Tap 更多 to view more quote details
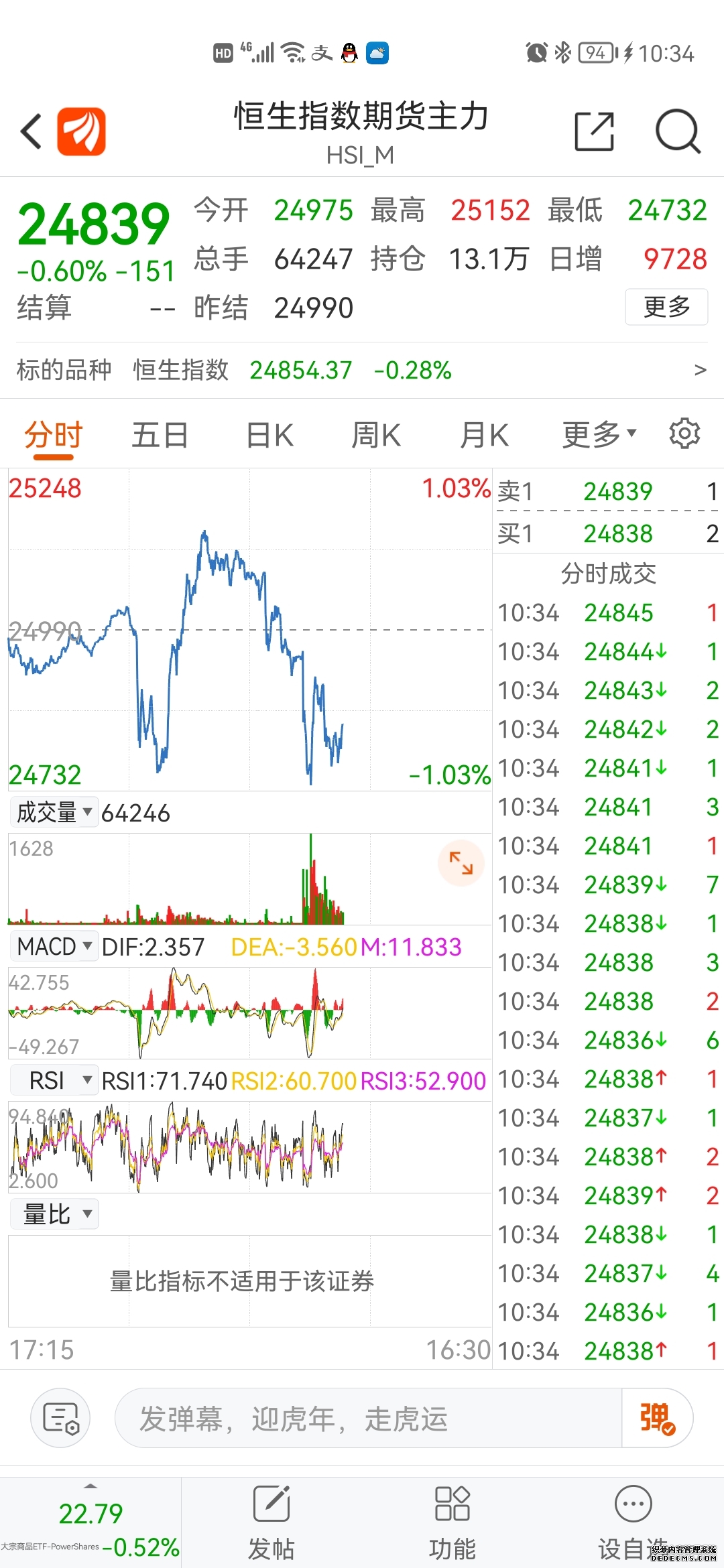This screenshot has width=724, height=1568. 666,307
